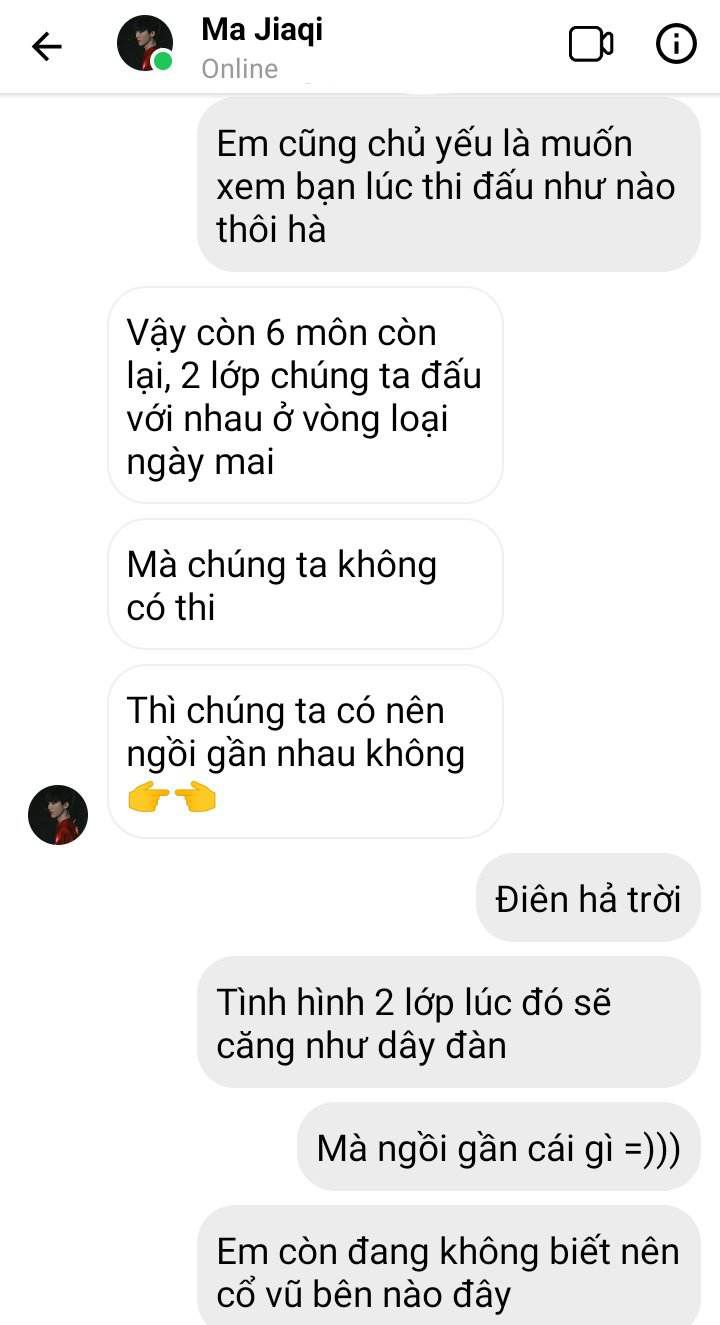Start a video call with Ma Jiaqi

[x=591, y=44]
